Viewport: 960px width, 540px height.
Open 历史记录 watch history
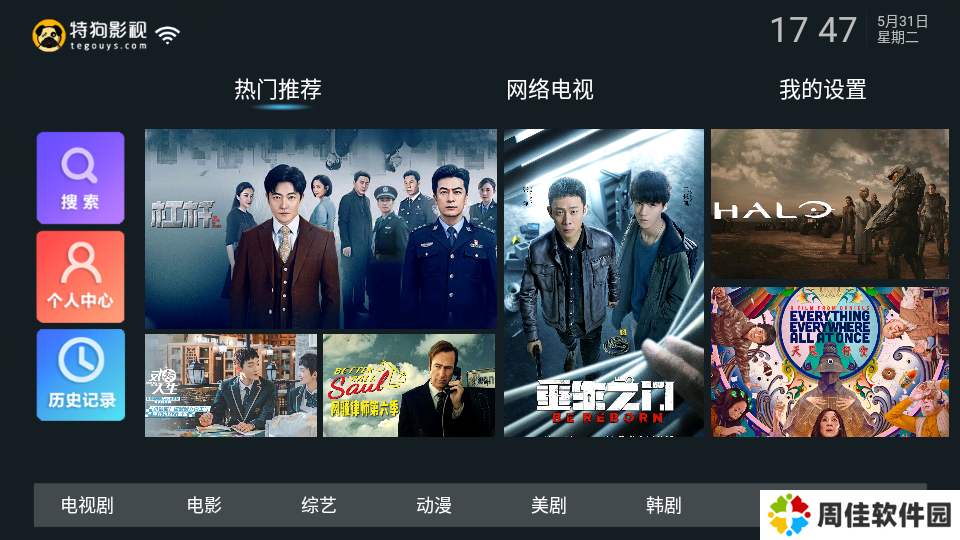point(80,374)
